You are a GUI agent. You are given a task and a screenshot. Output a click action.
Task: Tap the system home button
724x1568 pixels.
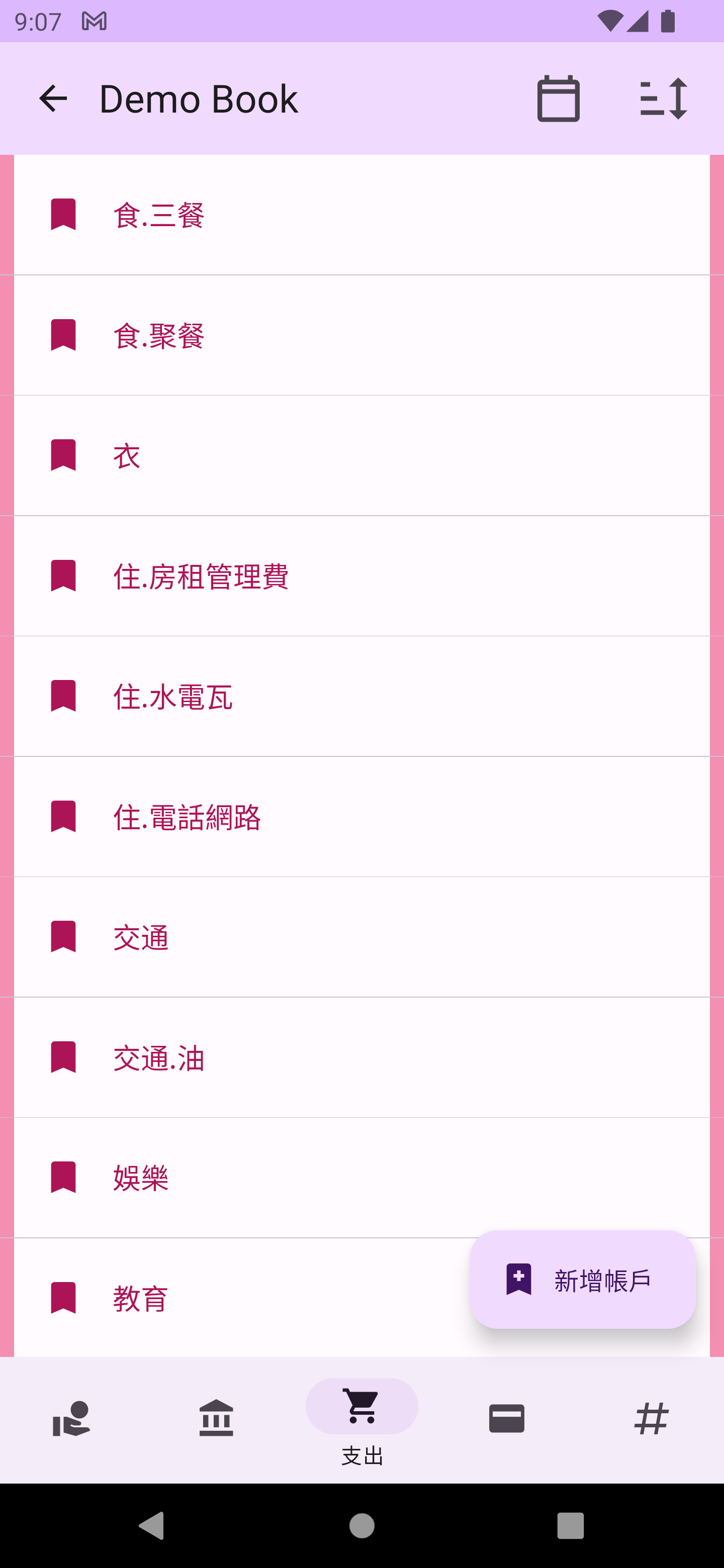pyautogui.click(x=361, y=1525)
